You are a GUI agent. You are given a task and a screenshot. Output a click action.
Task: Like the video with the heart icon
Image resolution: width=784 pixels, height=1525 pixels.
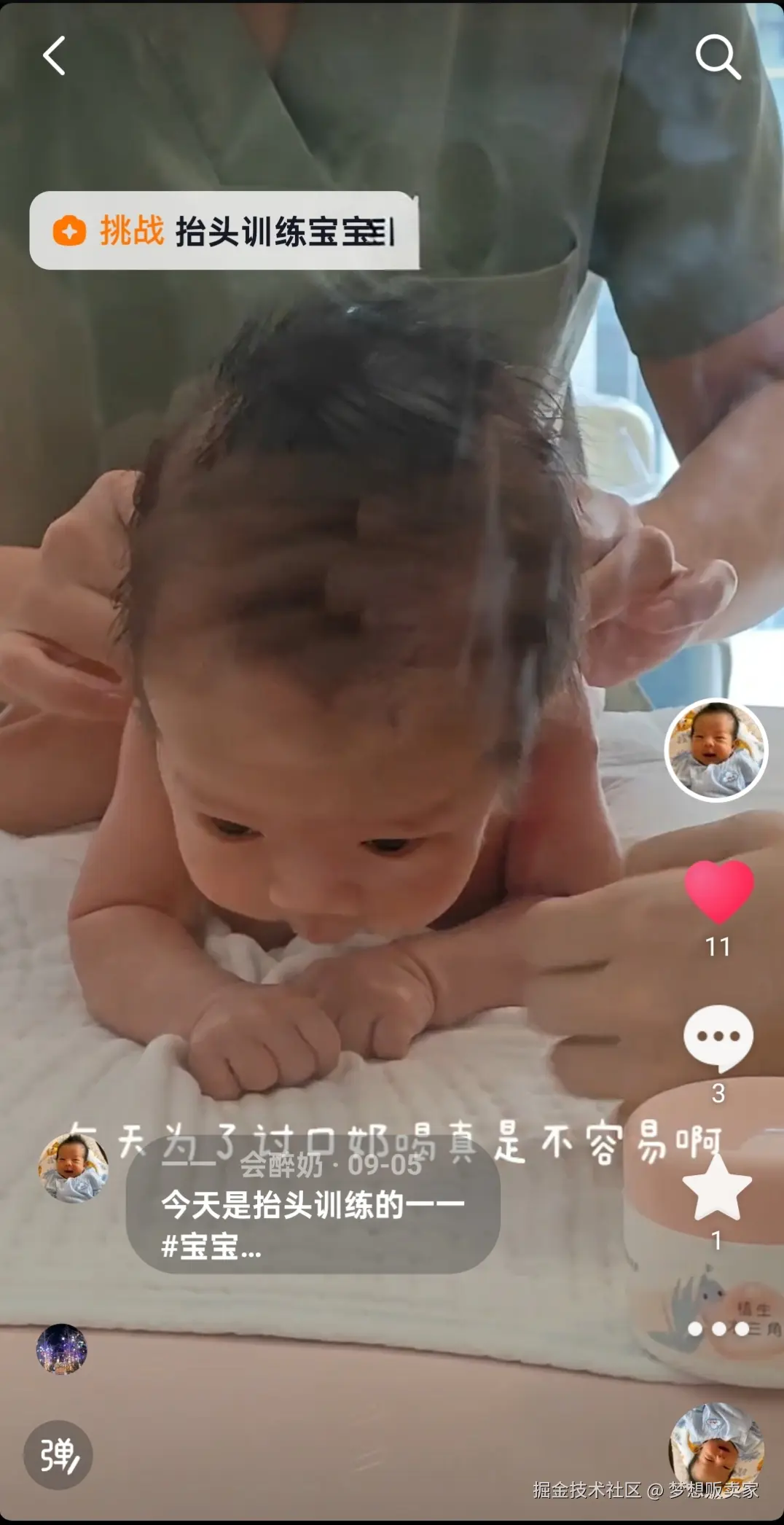(x=718, y=891)
